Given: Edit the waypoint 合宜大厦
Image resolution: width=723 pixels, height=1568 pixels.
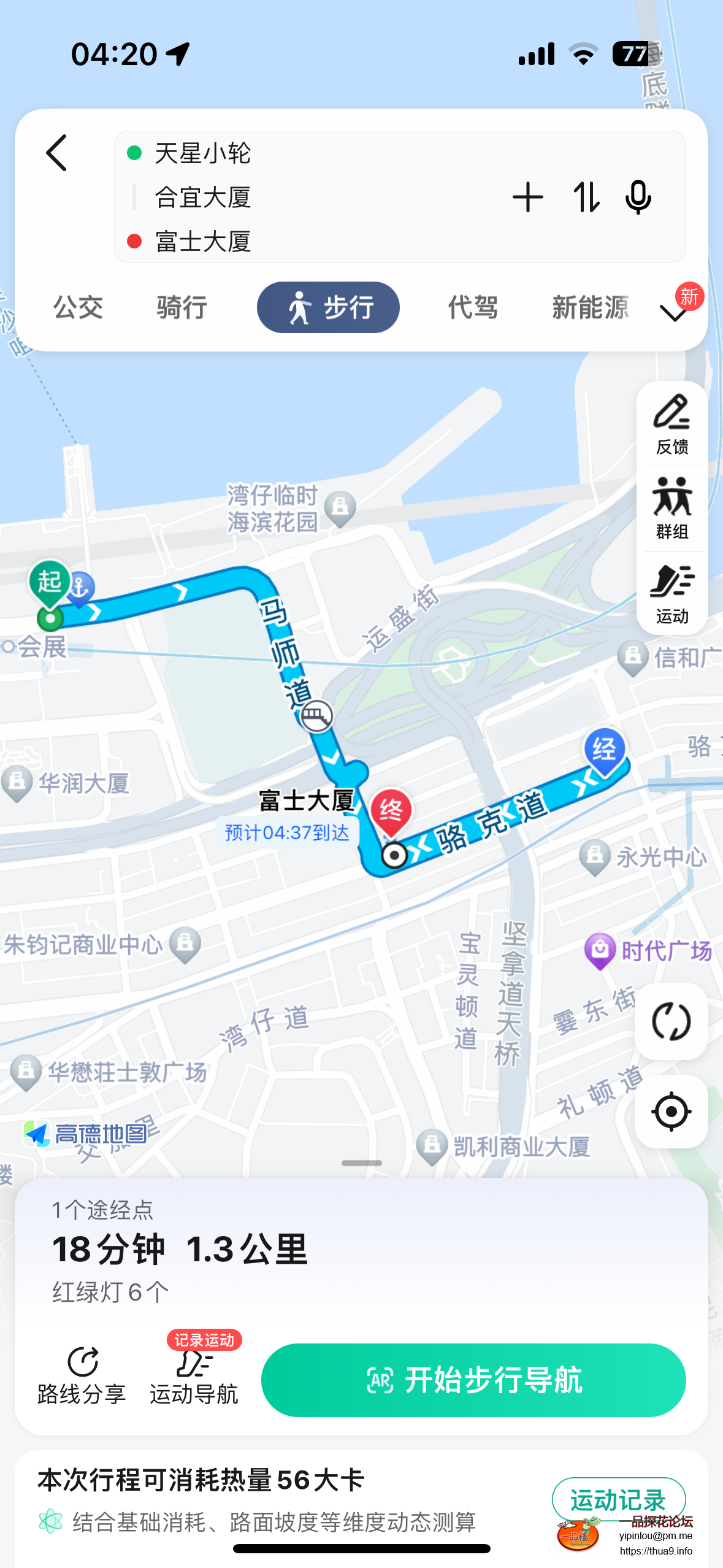Looking at the screenshot, I should coord(202,198).
